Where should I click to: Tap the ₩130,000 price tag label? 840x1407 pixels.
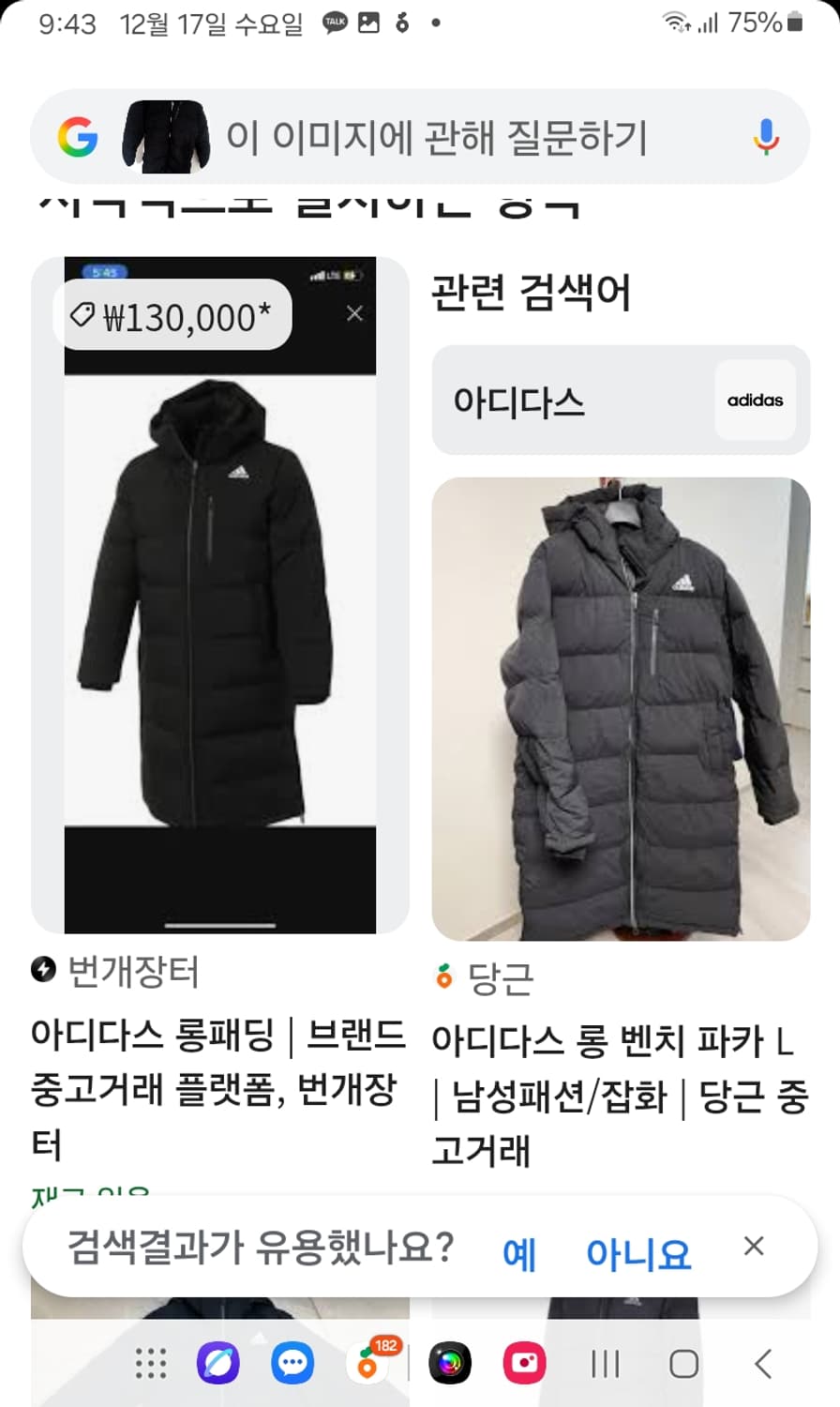(x=174, y=313)
